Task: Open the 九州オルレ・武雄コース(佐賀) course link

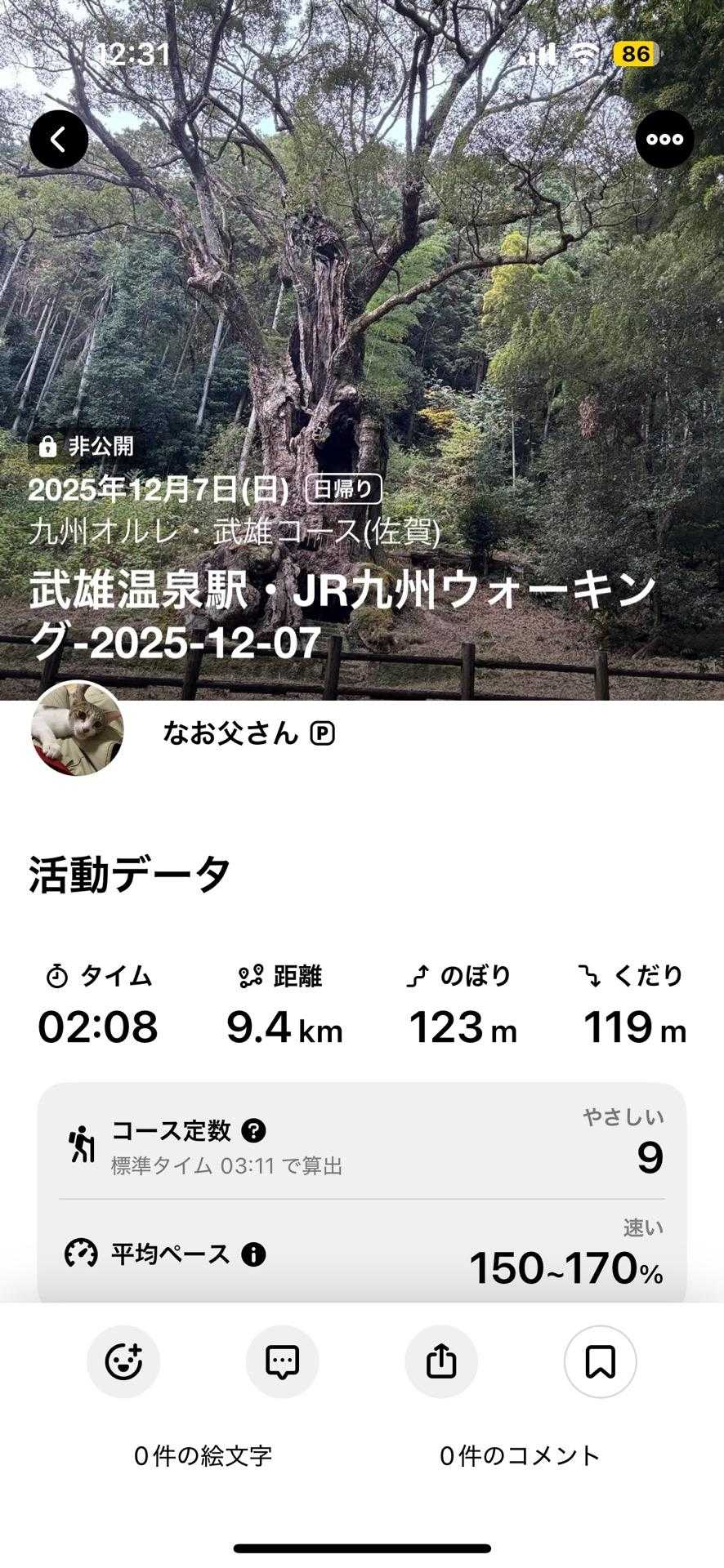Action: coord(235,532)
